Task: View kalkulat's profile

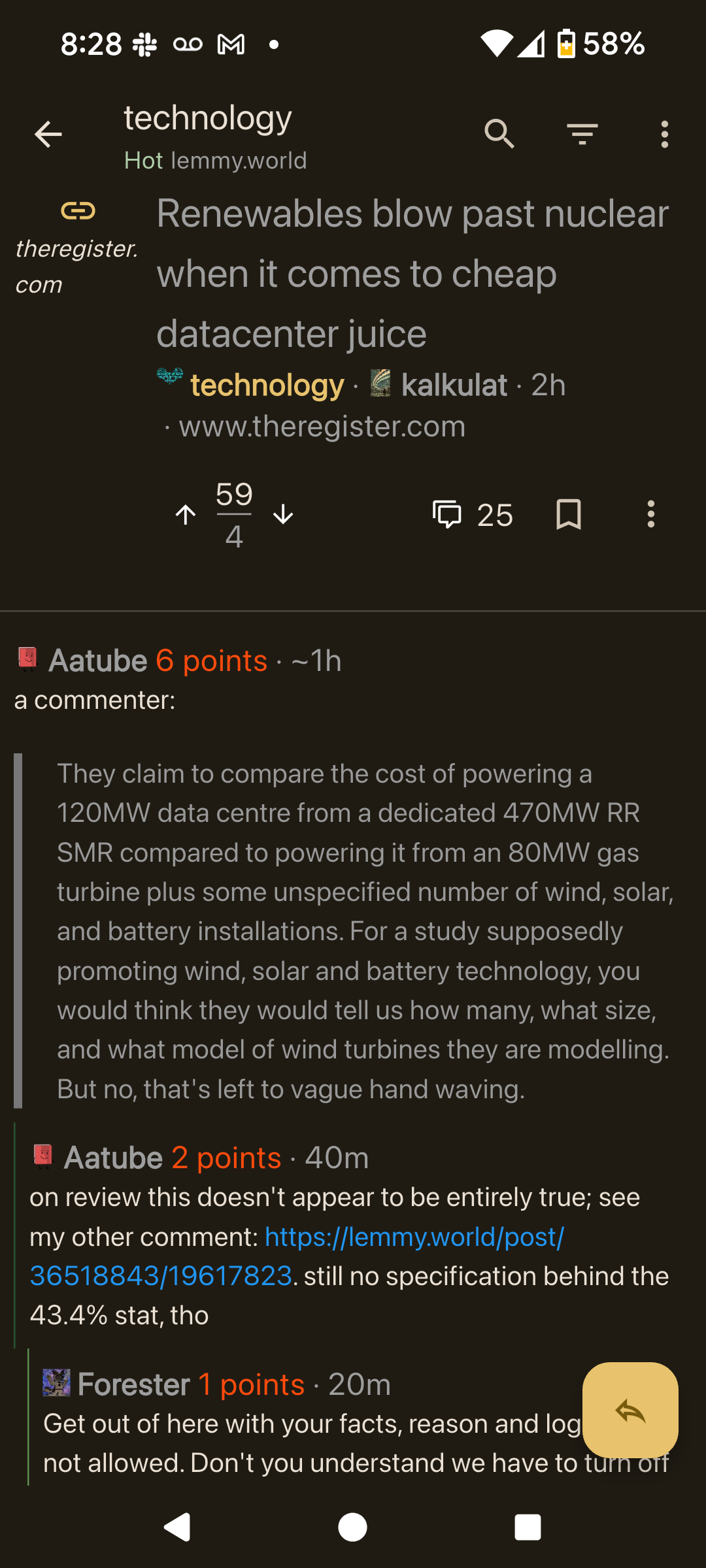Action: coord(454,385)
